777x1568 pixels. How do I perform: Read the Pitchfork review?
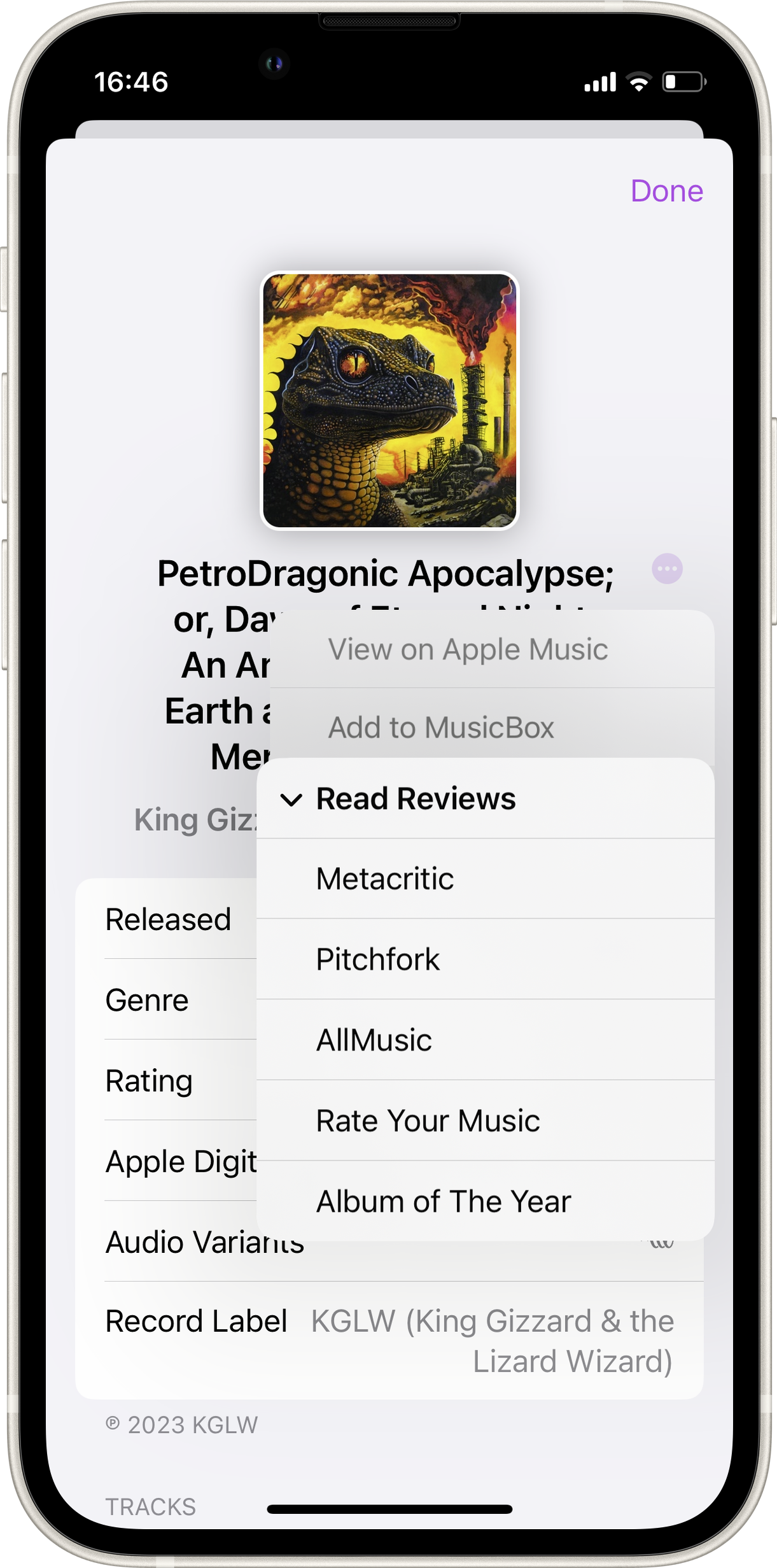378,959
